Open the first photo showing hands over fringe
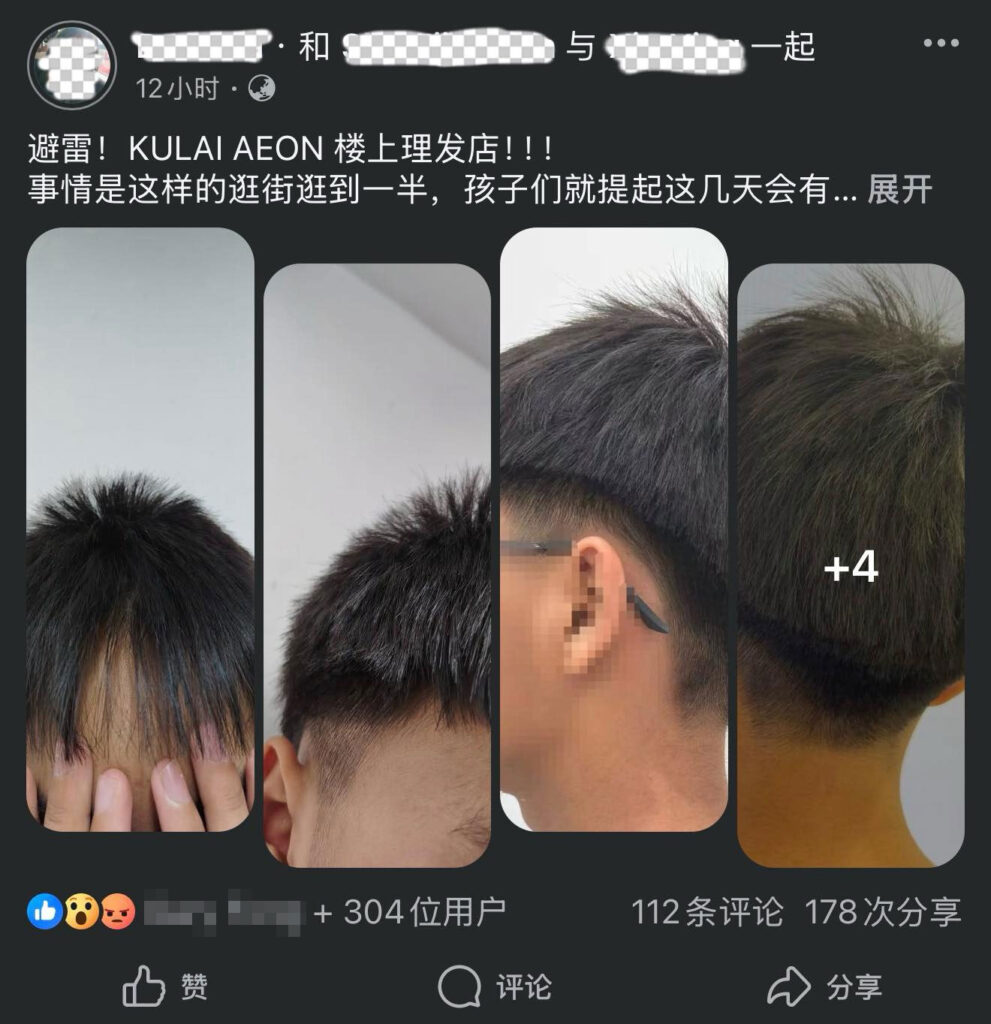Screen dimensions: 991x1024 (140, 529)
